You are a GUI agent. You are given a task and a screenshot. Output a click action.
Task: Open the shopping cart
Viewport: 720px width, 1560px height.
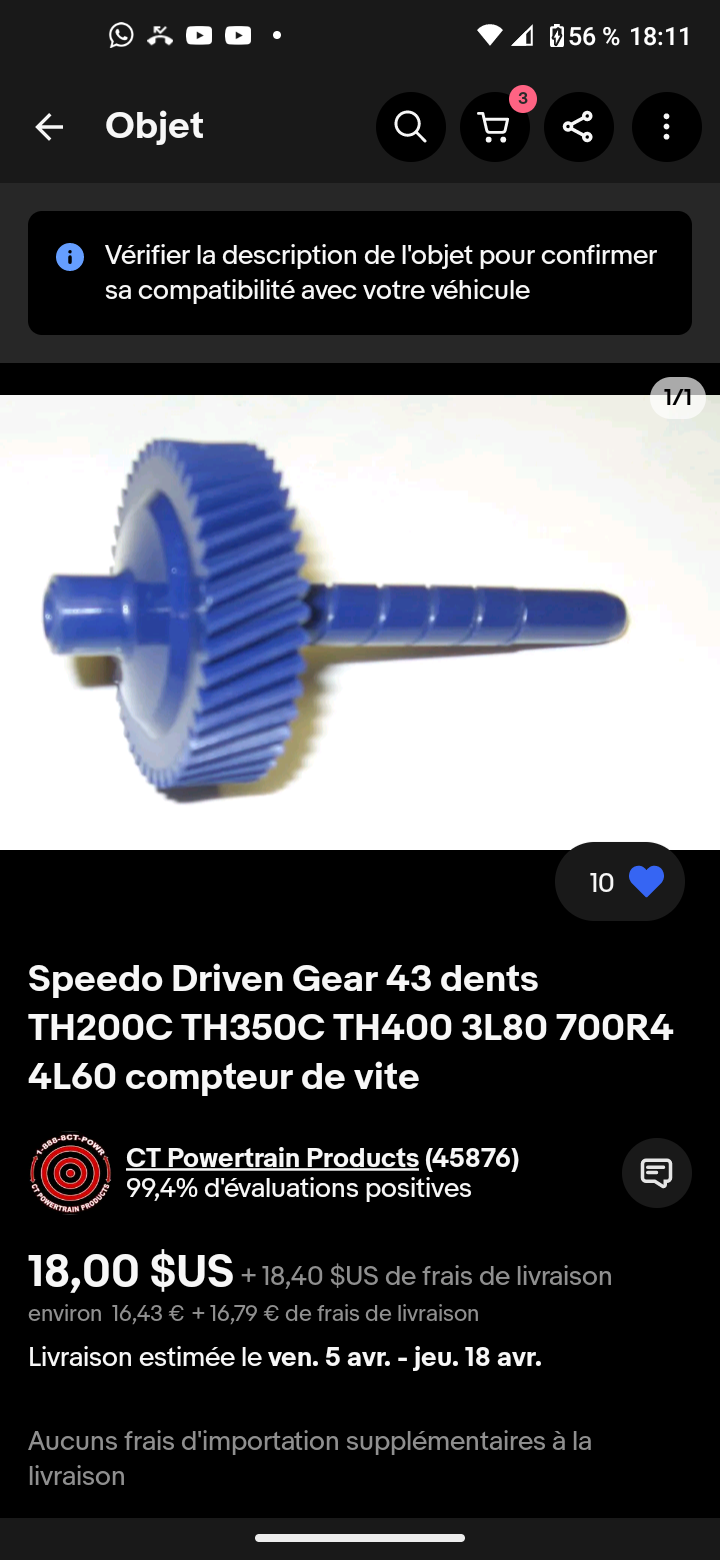(x=494, y=127)
